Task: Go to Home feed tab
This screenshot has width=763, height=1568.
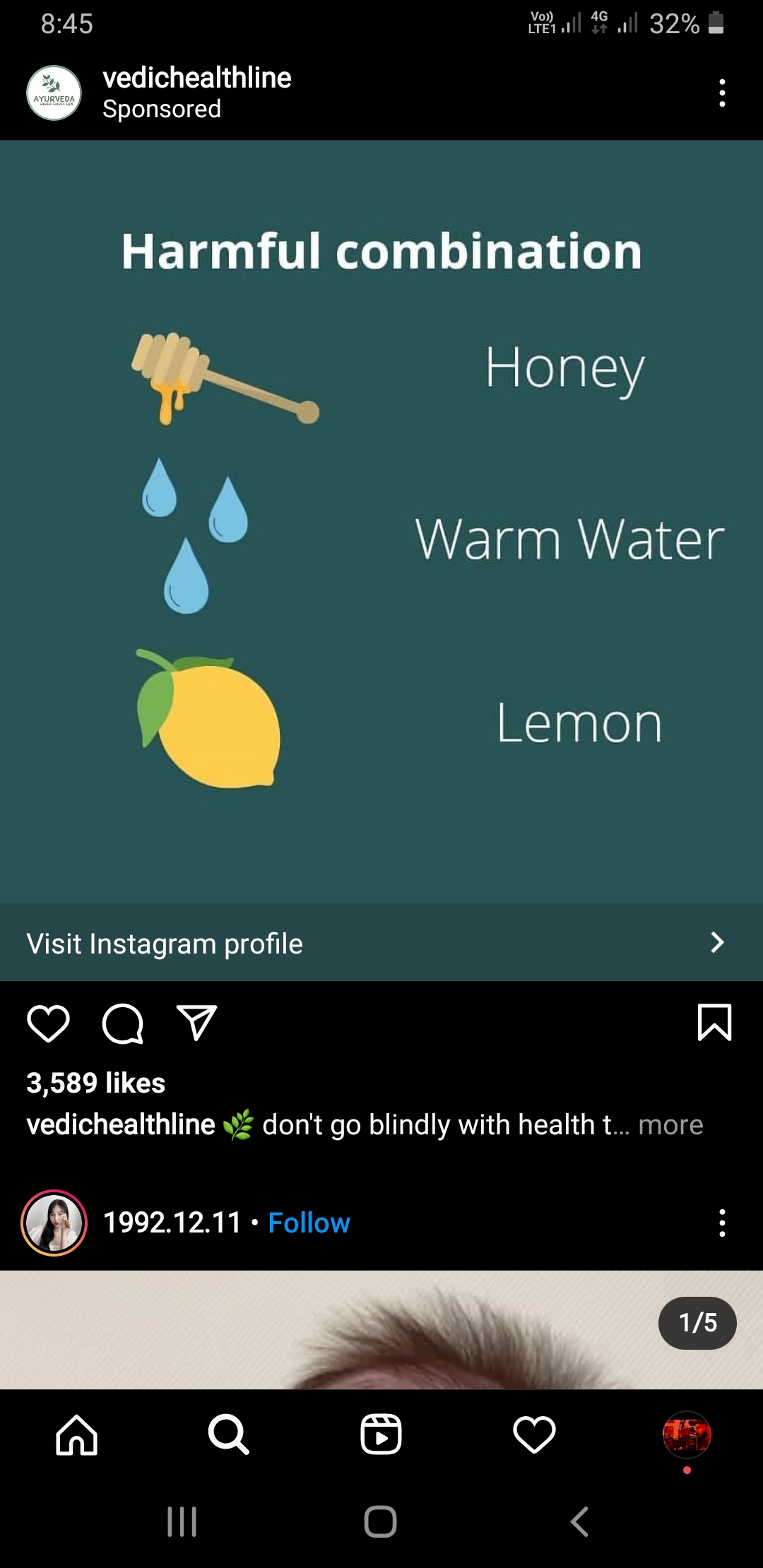Action: [x=76, y=1435]
